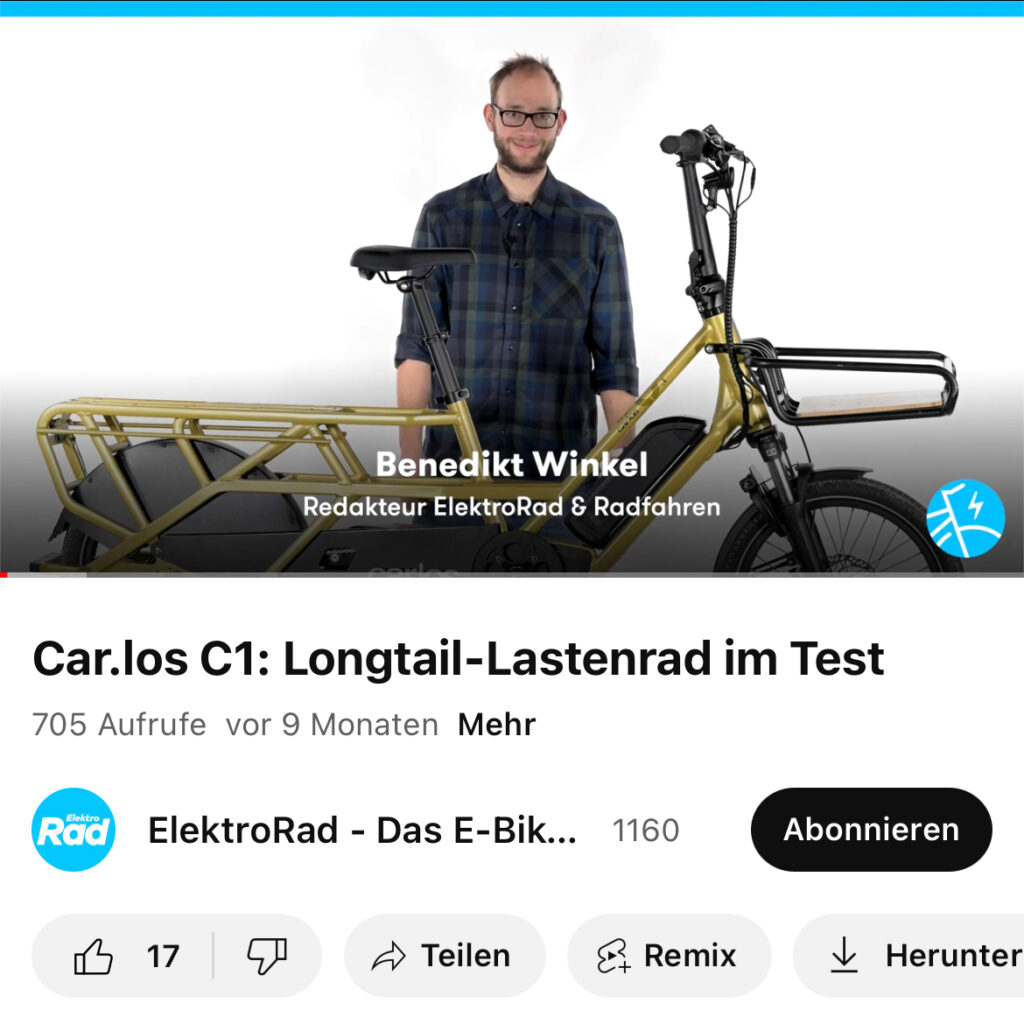1024x1024 pixels.
Task: Dislike this video
Action: 267,956
